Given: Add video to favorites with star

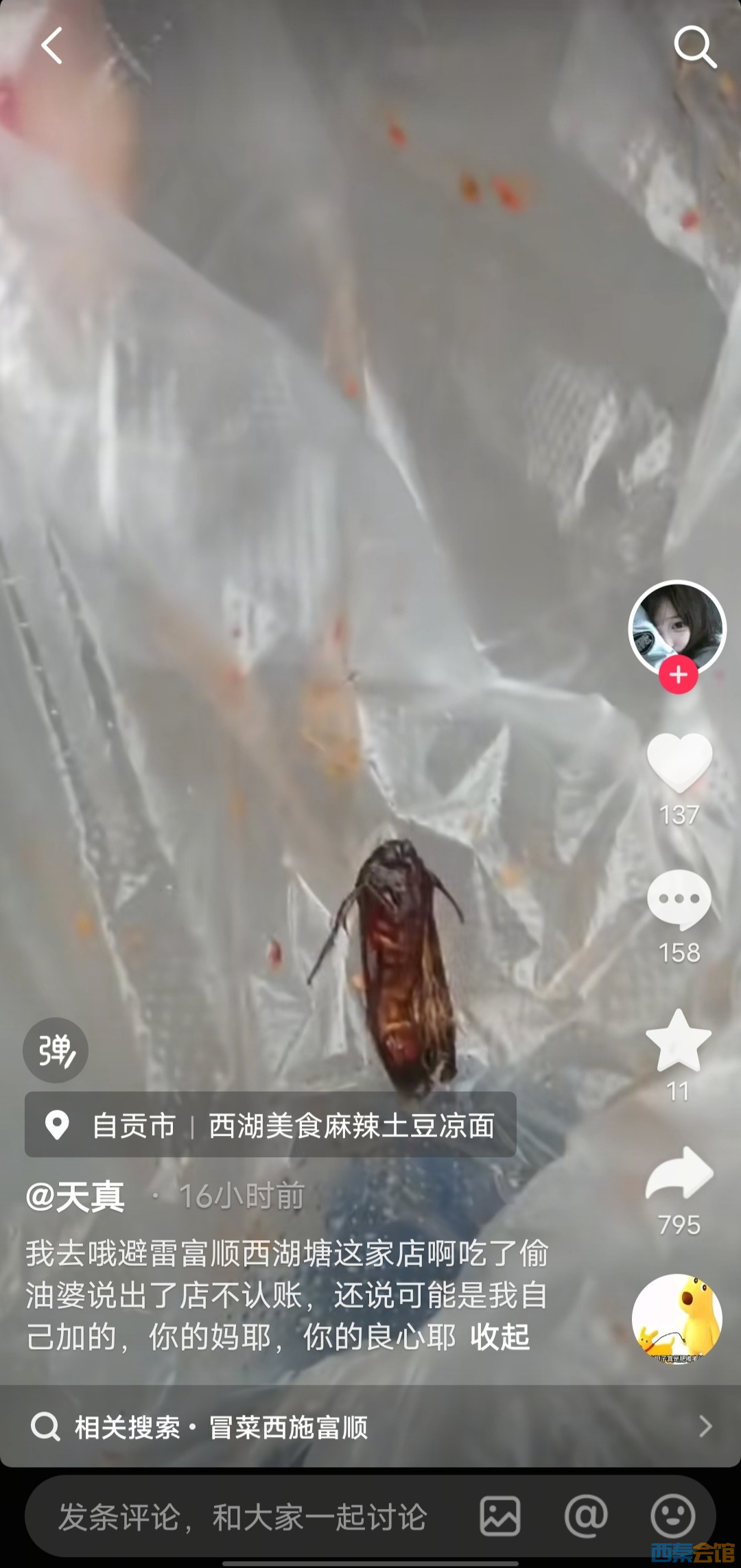Looking at the screenshot, I should pyautogui.click(x=679, y=1041).
